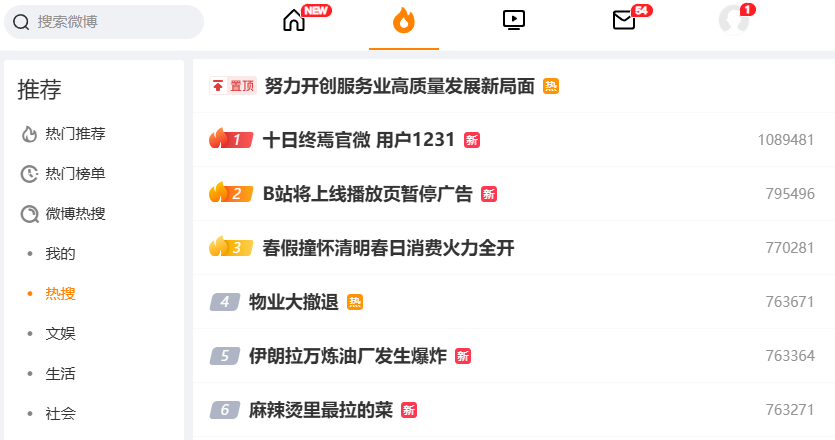
Task: Open trending topic 春假撞怀清明春日消费火力全开
Action: (x=388, y=248)
